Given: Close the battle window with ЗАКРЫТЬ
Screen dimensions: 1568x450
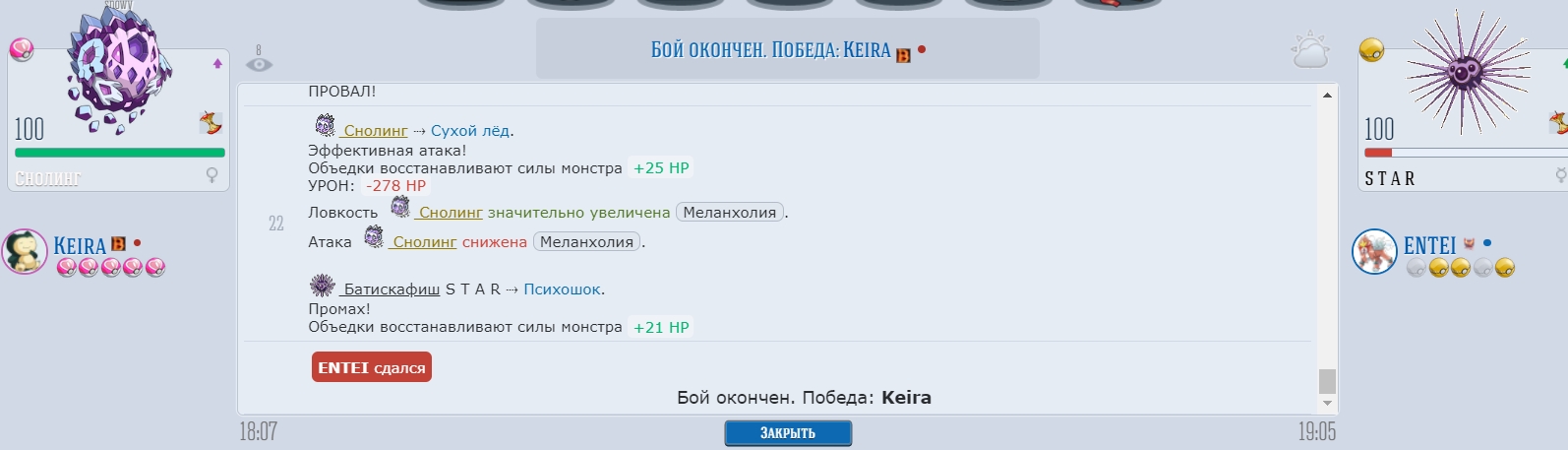Looking at the screenshot, I should [788, 433].
